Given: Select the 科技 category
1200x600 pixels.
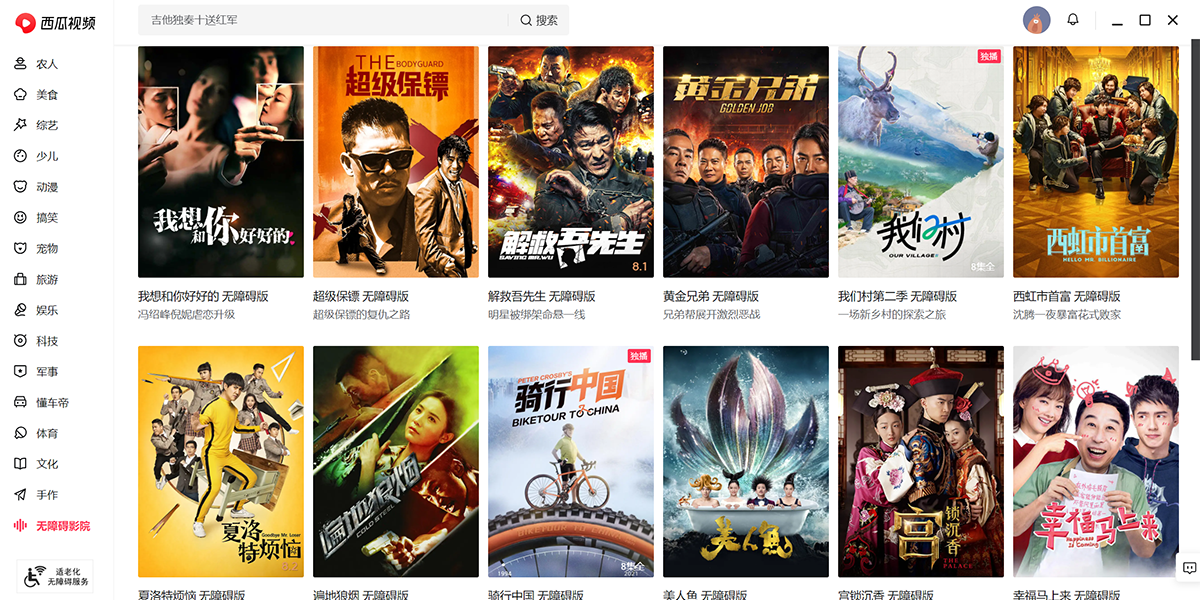Looking at the screenshot, I should point(46,341).
